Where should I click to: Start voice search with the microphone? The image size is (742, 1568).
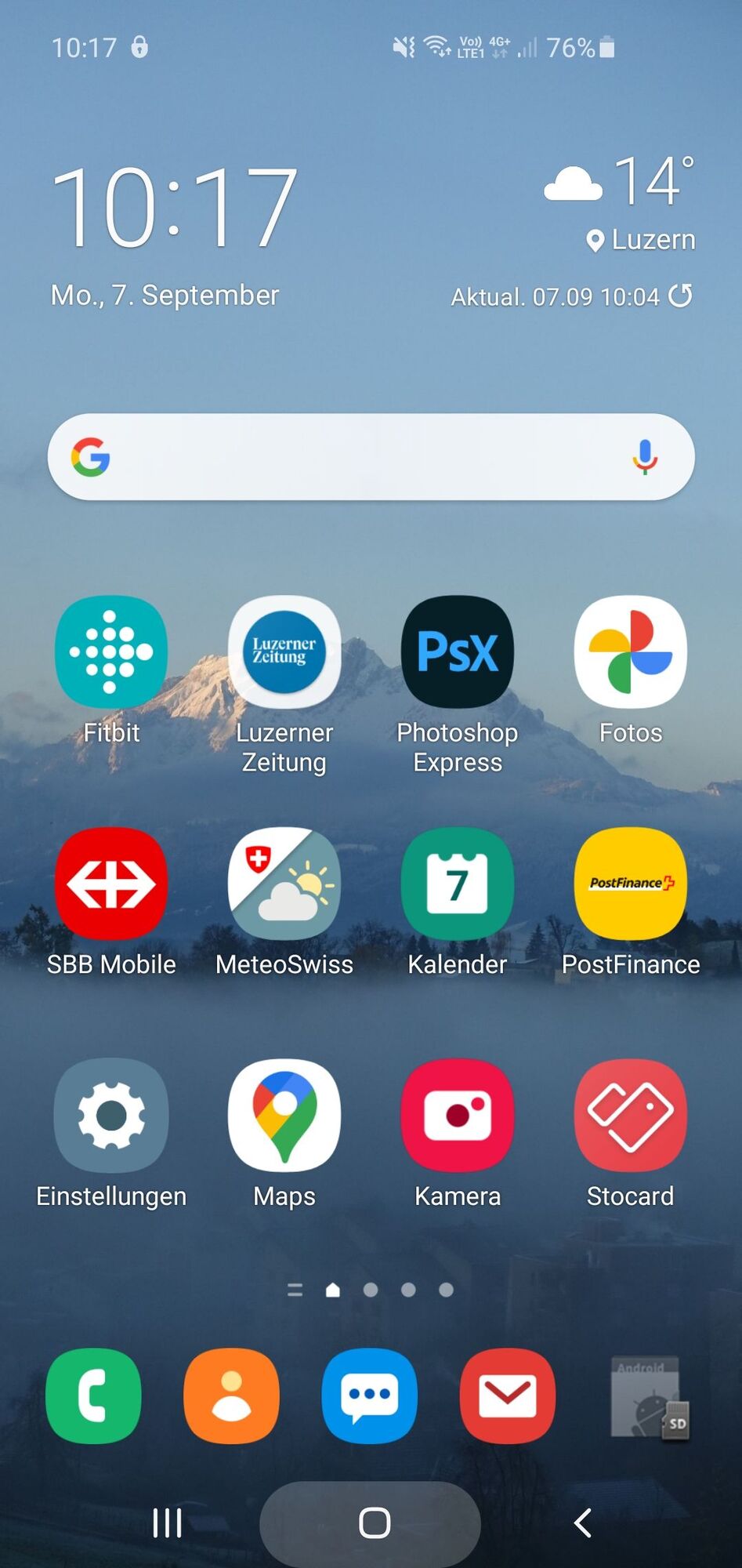(645, 457)
